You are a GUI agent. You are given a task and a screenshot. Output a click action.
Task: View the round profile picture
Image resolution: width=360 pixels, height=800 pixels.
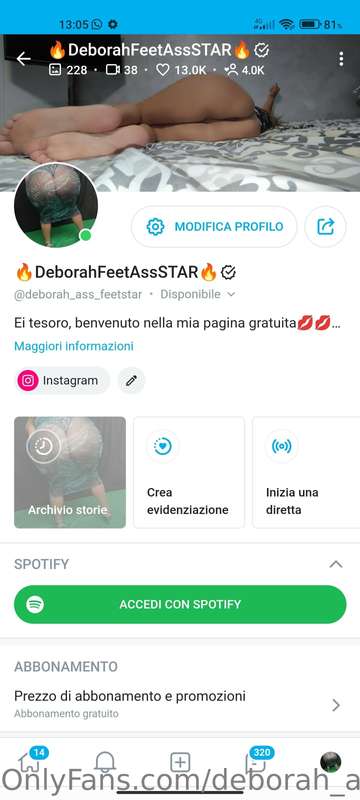point(56,205)
